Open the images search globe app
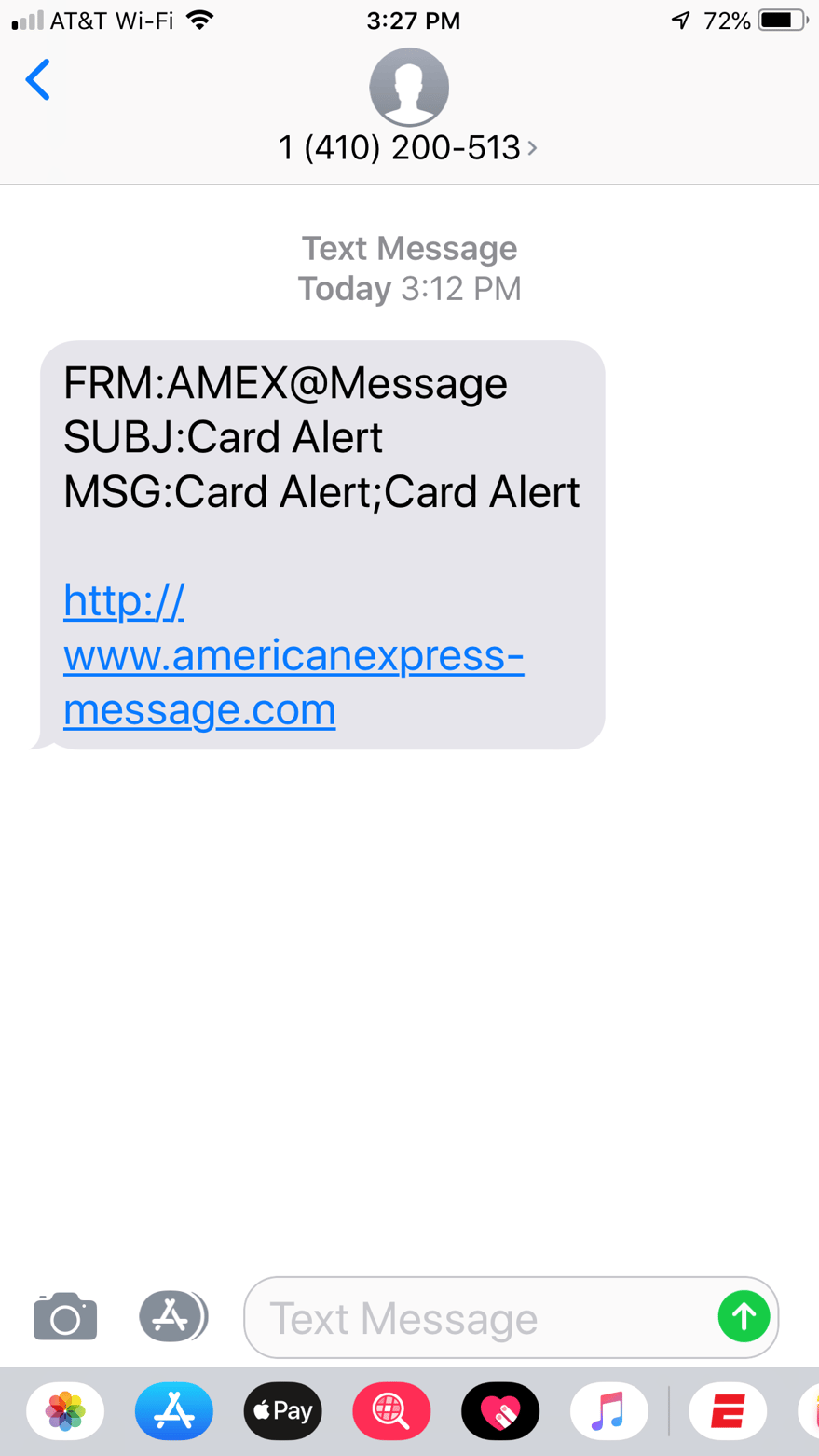Screen dimensions: 819x1456 391,1411
